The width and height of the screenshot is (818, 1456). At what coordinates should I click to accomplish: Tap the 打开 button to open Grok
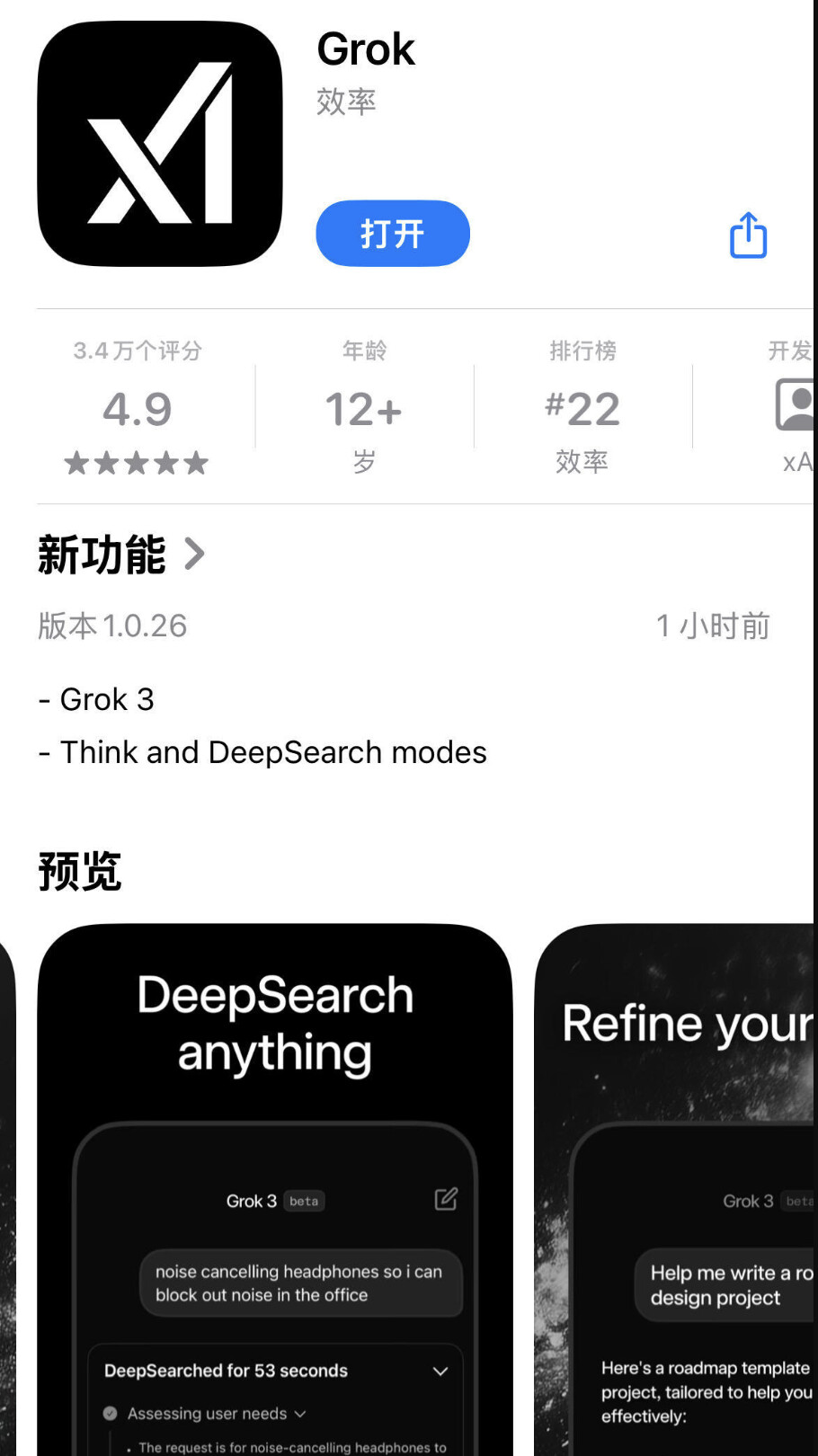(393, 234)
